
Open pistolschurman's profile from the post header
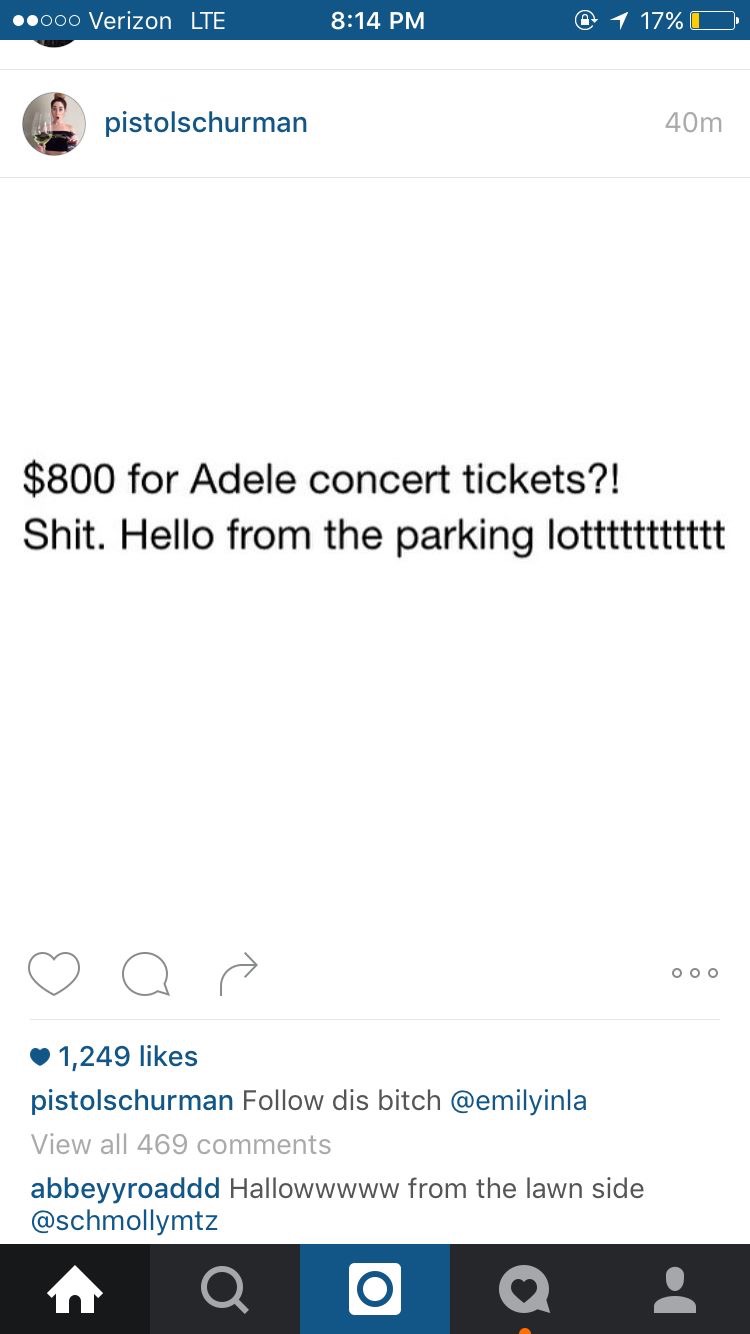[206, 123]
